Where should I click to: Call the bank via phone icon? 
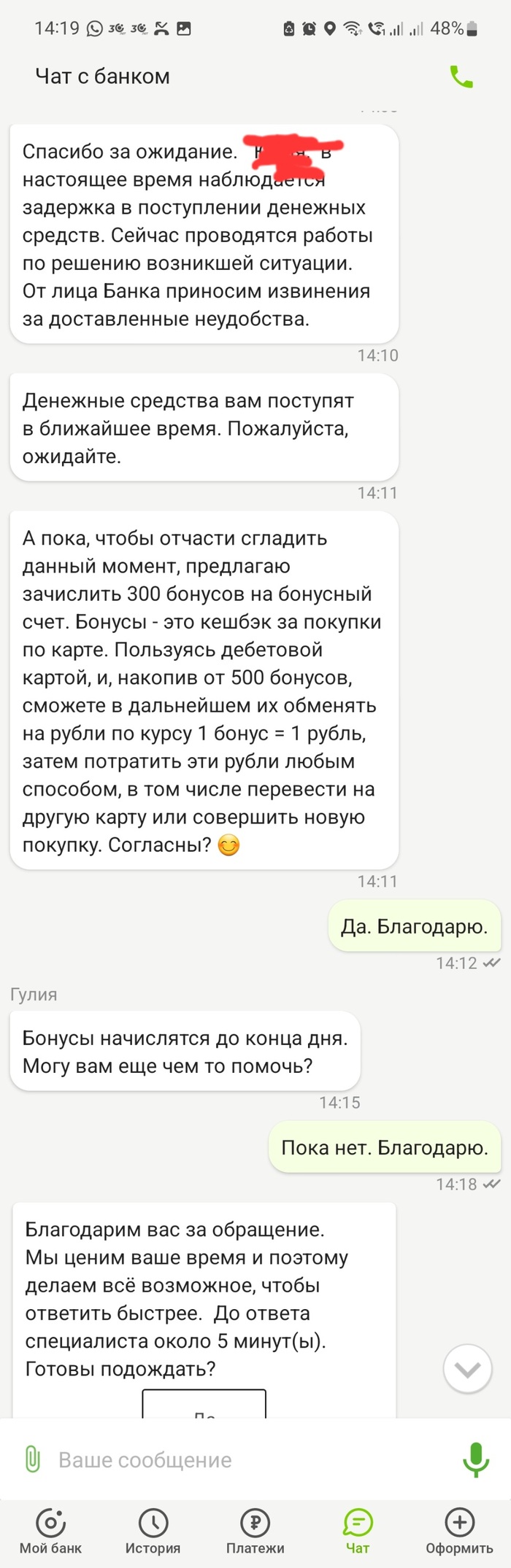461,77
